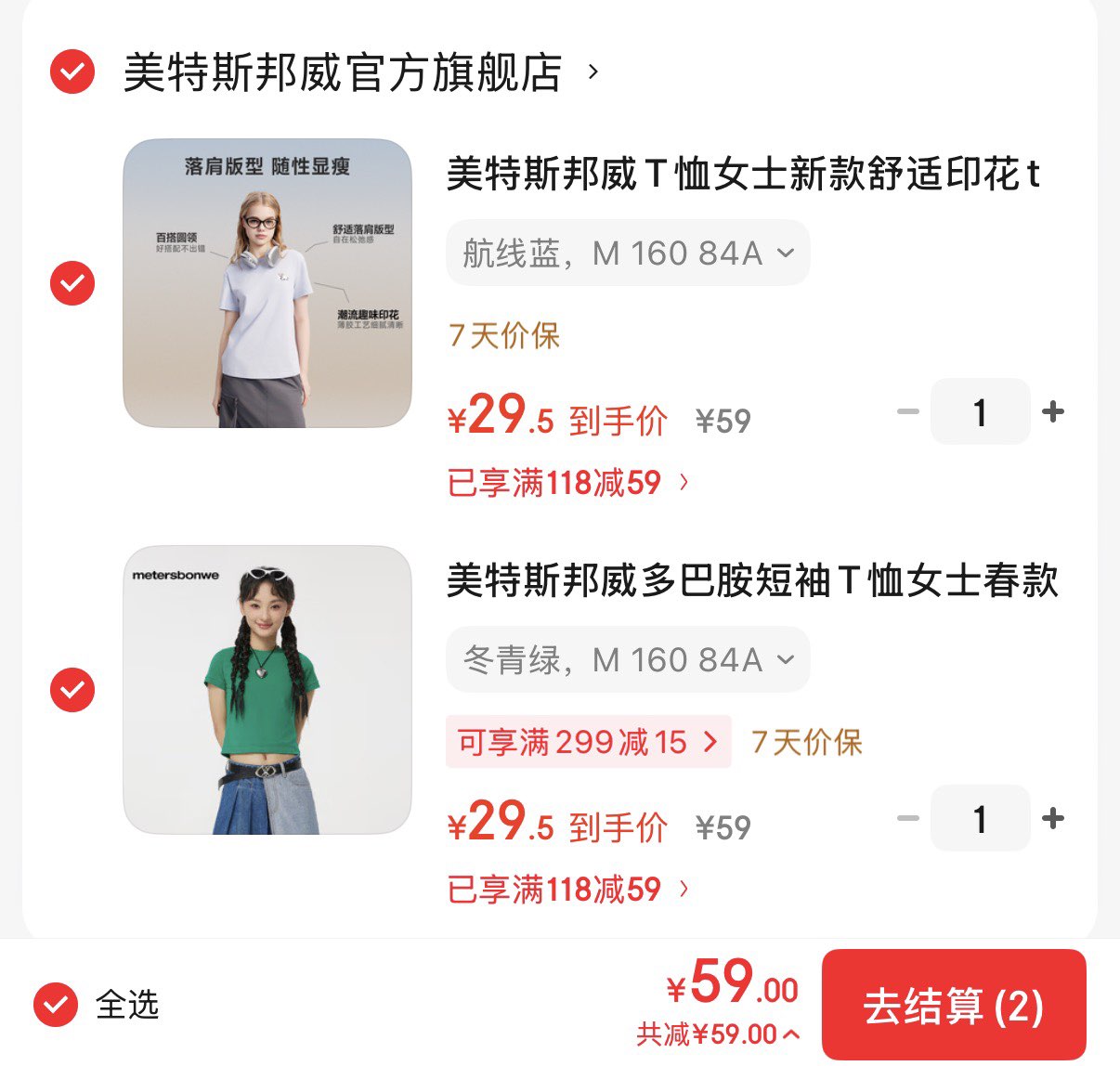The width and height of the screenshot is (1120, 1066).
Task: Decrease quantity of the 航线蓝 T恤
Action: (x=907, y=411)
